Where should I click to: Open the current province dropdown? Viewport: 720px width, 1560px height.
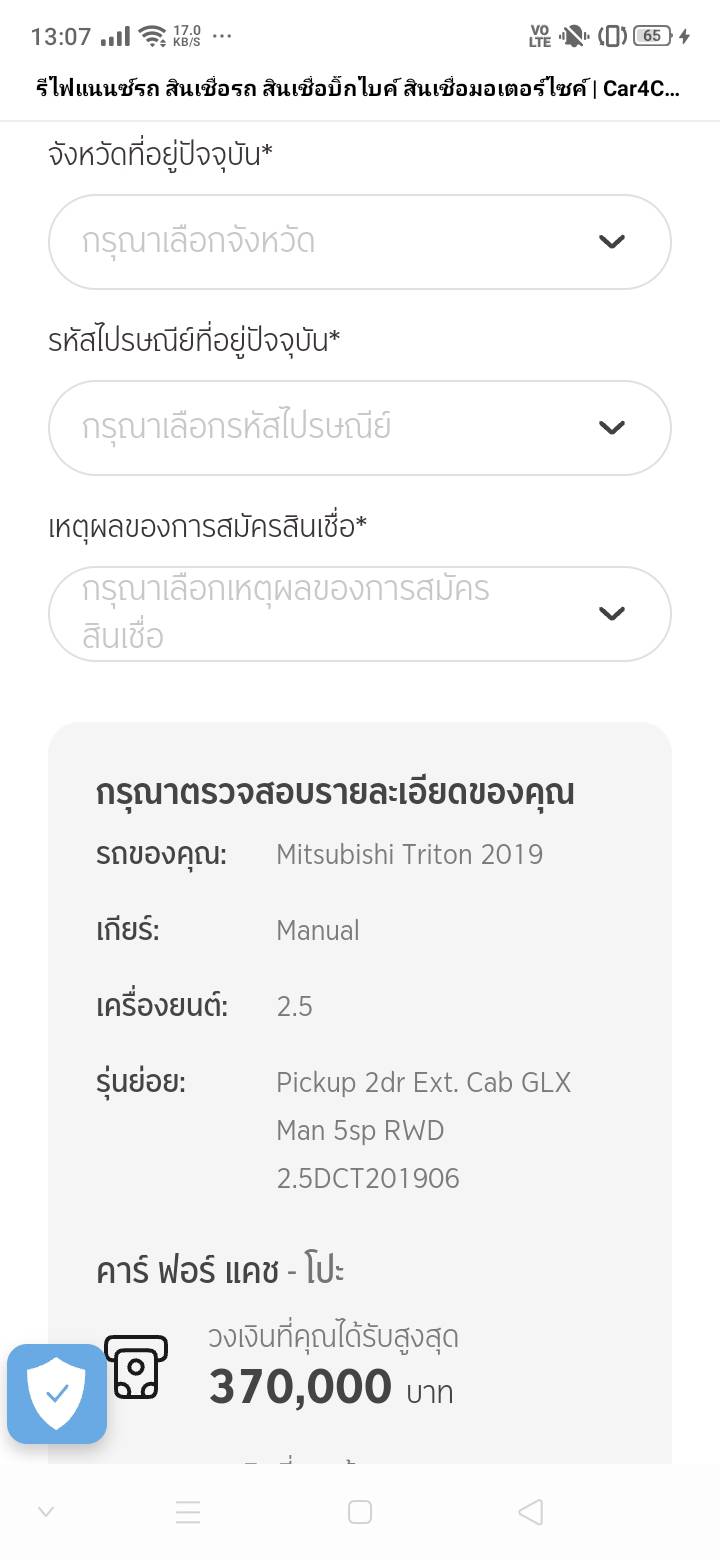point(359,242)
